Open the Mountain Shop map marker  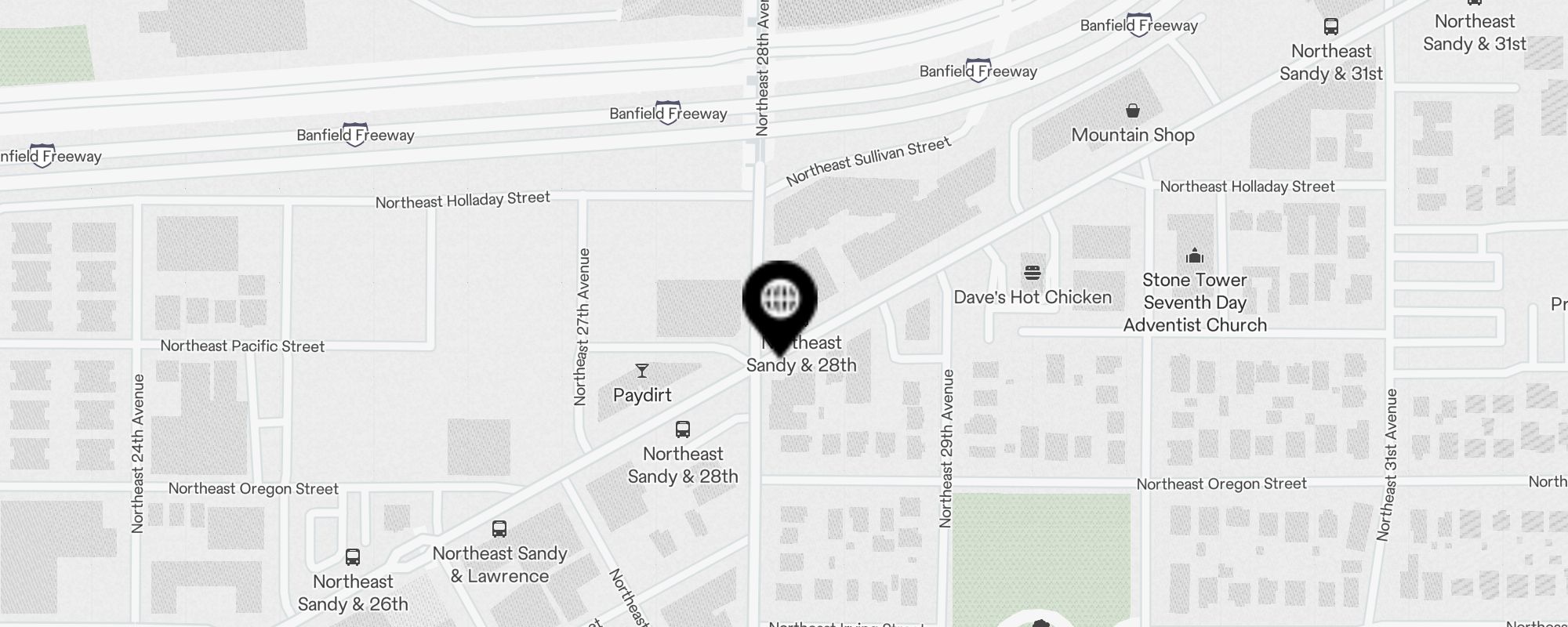tap(1132, 111)
